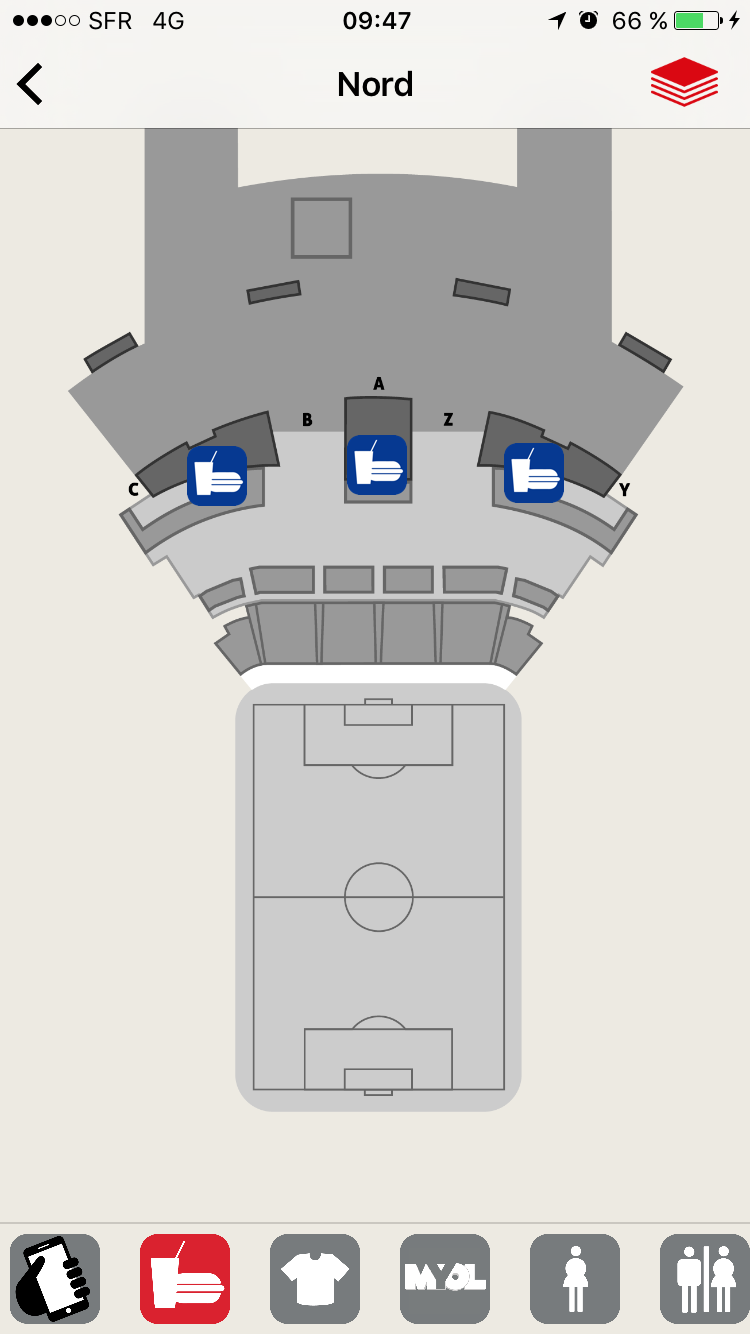Go back from the Nord map
Image resolution: width=750 pixels, height=1334 pixels.
[30, 84]
